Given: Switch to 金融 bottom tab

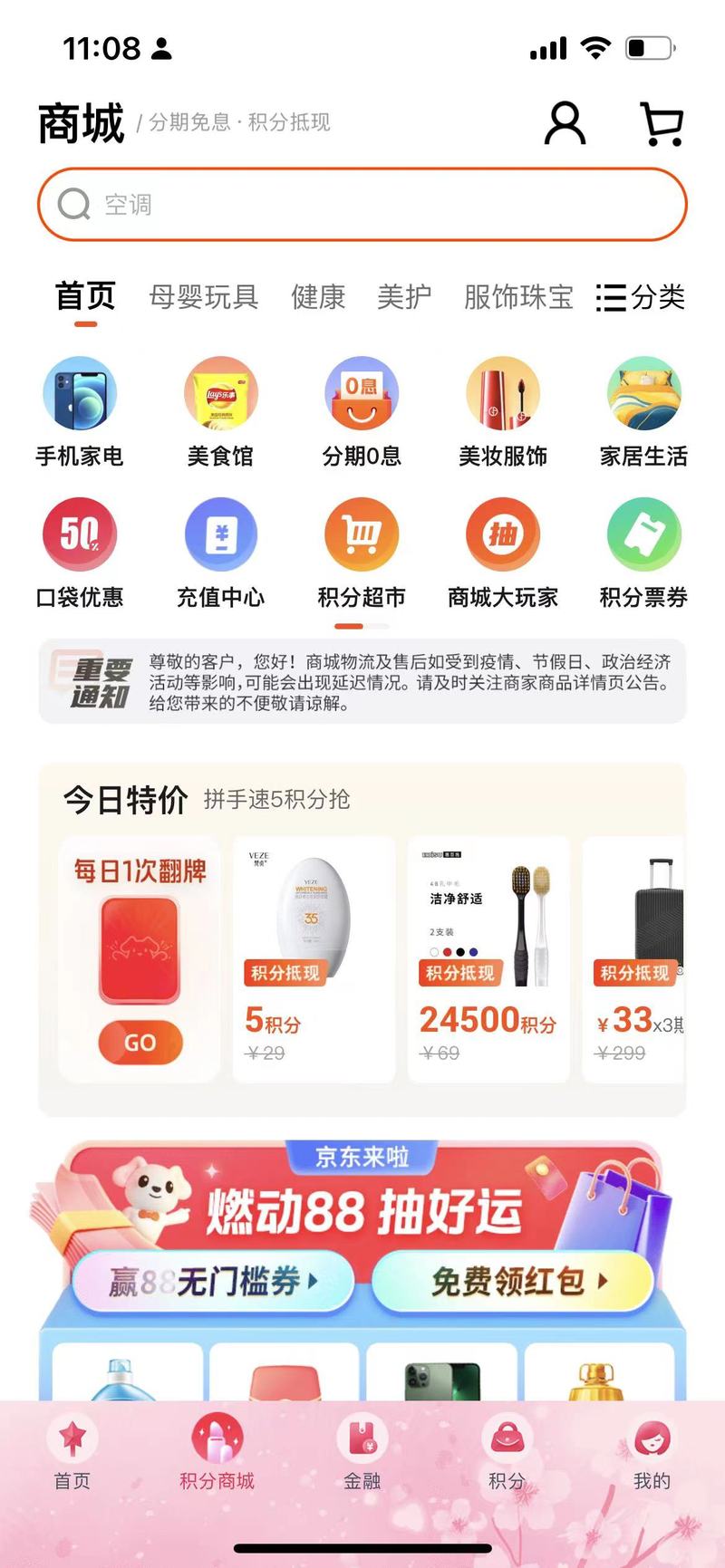Looking at the screenshot, I should tap(362, 1453).
